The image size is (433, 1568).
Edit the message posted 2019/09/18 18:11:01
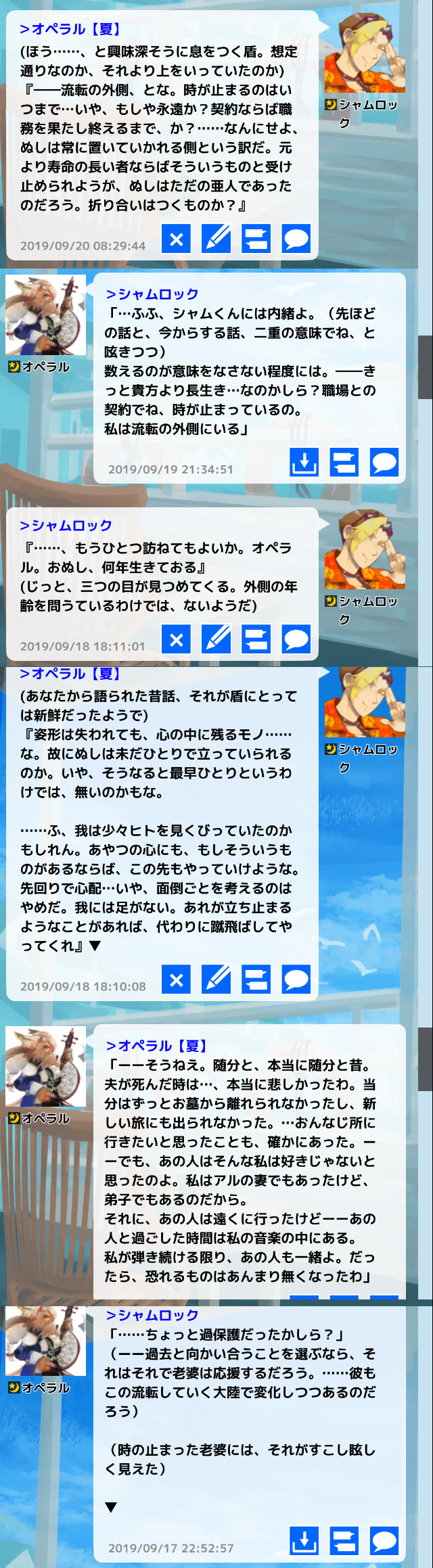(216, 639)
